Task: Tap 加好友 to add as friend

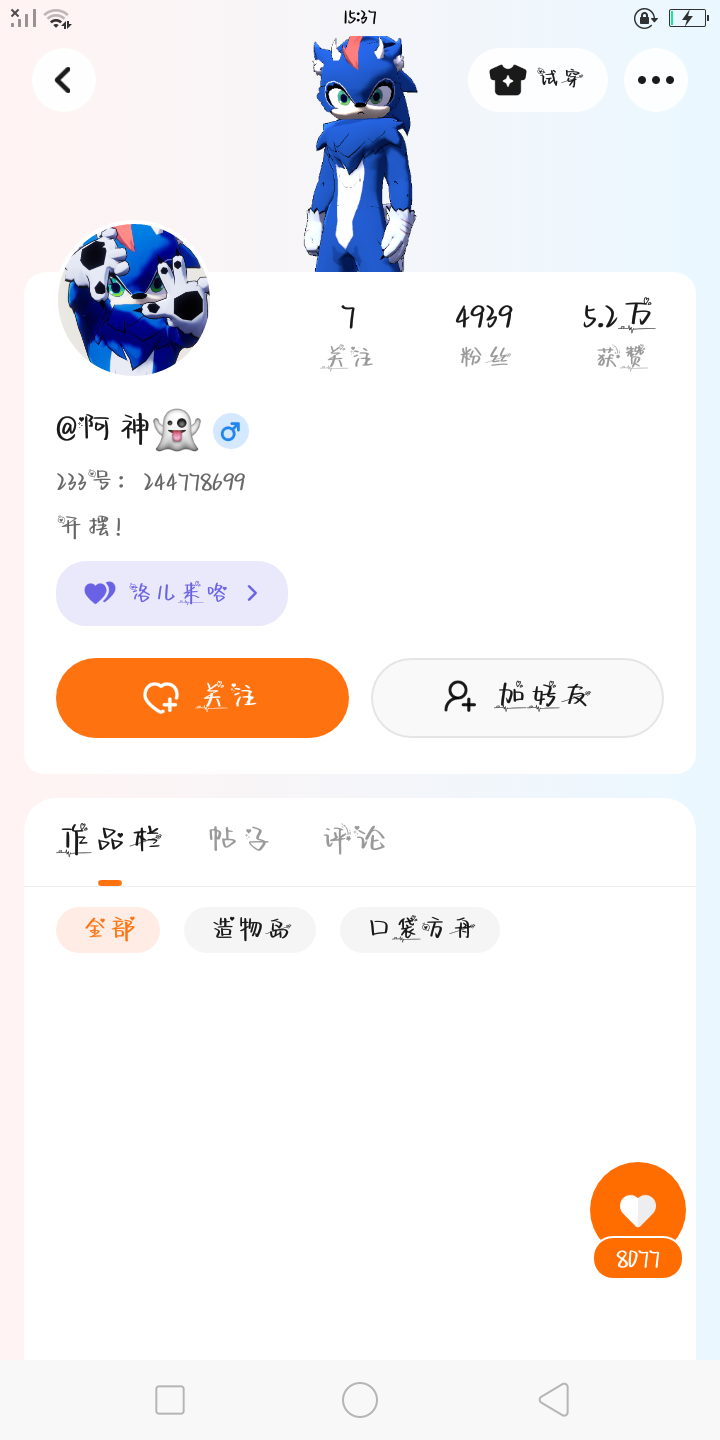Action: (517, 697)
